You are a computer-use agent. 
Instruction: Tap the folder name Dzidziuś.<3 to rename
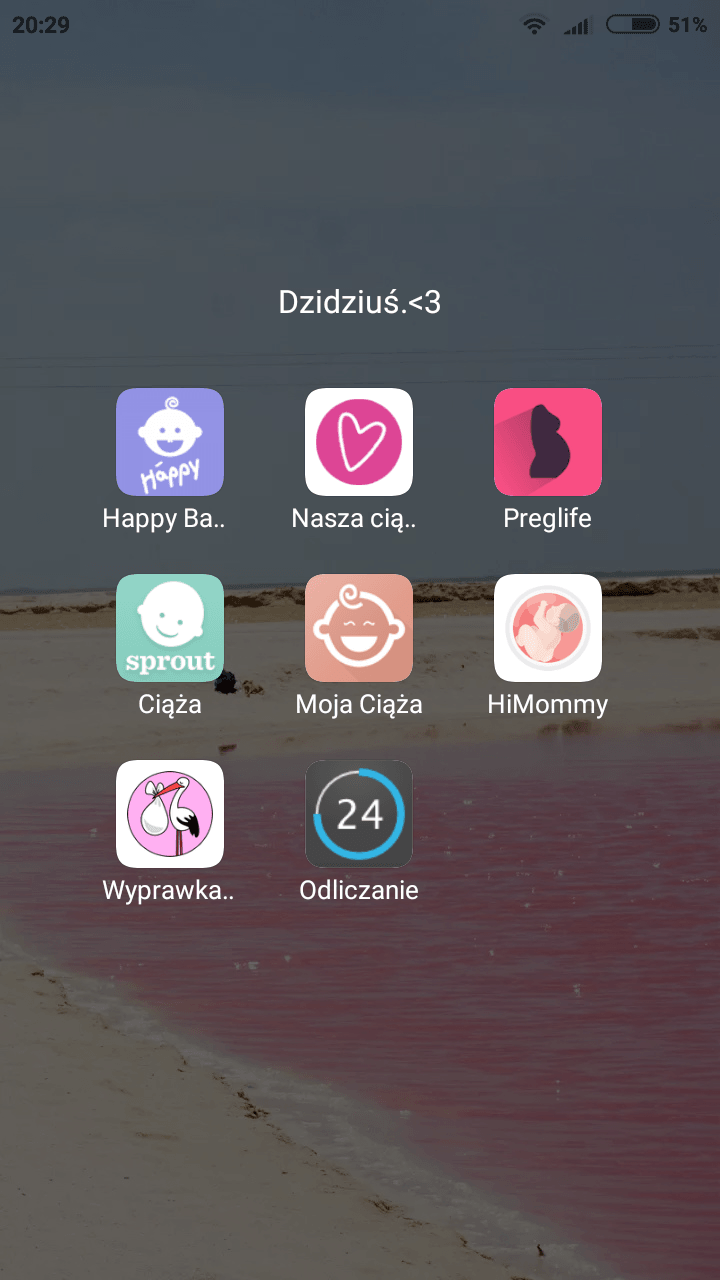point(359,302)
